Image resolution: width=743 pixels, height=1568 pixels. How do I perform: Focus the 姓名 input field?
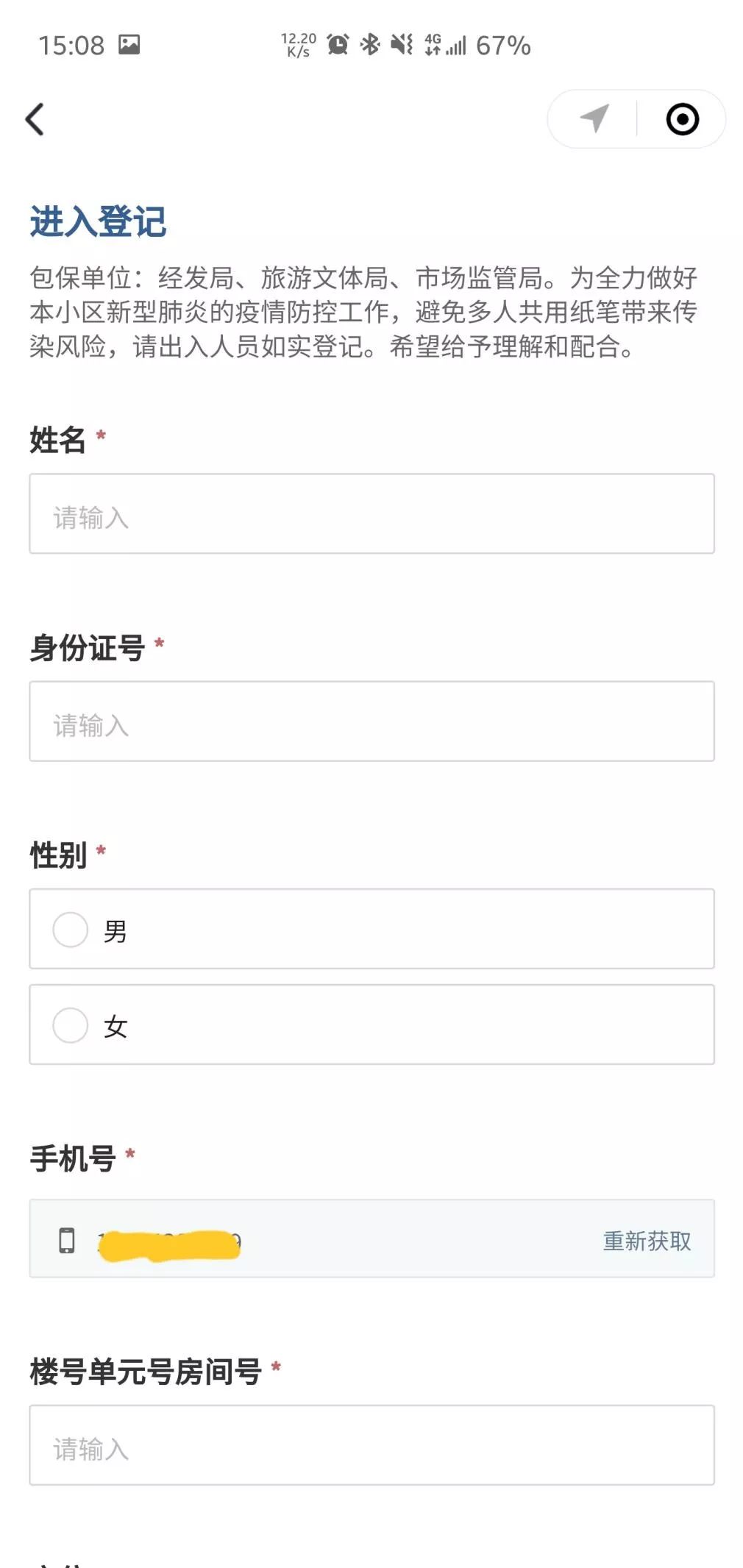point(371,513)
